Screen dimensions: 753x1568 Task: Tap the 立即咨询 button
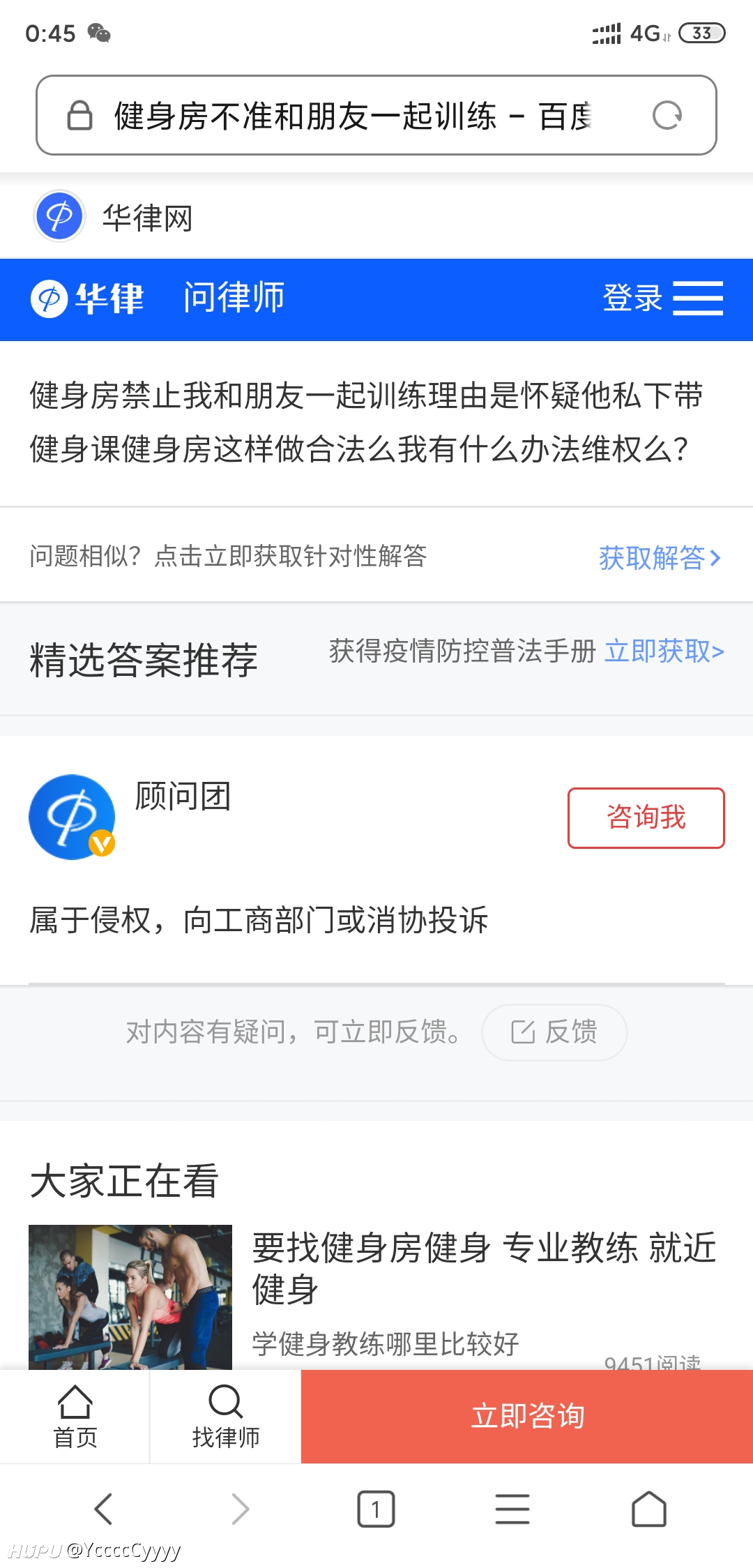coord(527,1417)
